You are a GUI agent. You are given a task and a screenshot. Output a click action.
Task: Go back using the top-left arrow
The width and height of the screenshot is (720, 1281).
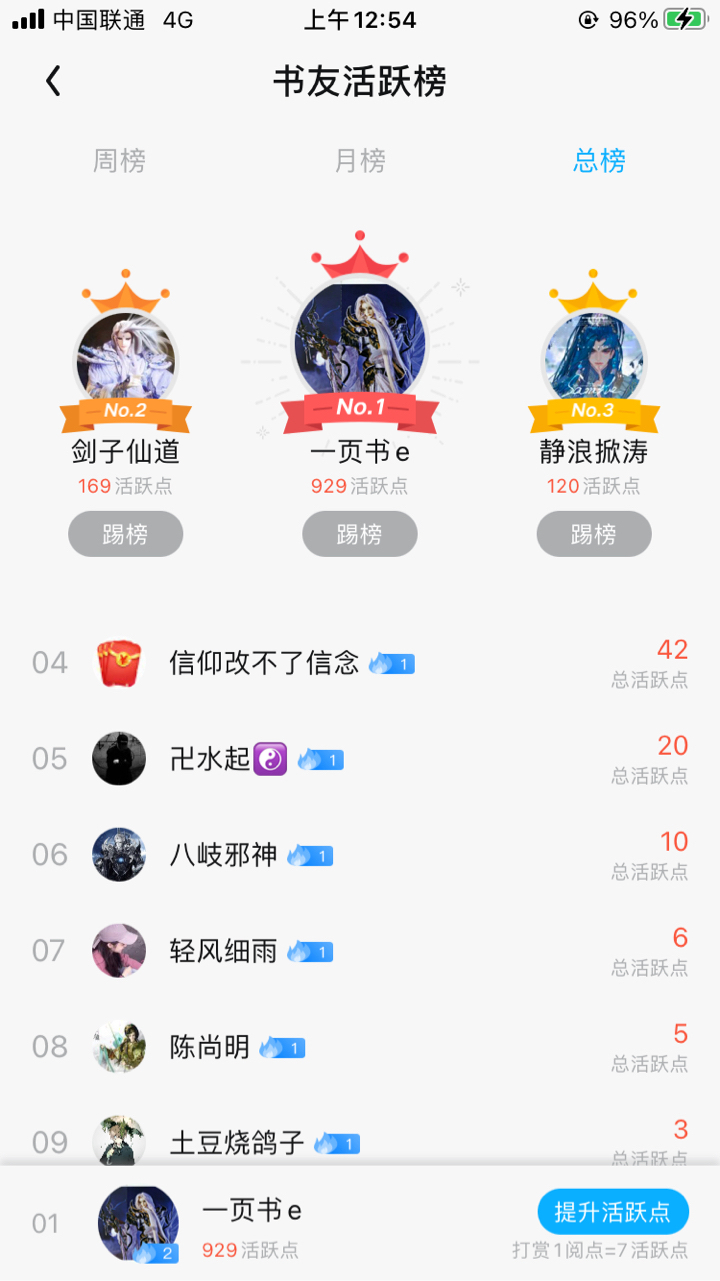[54, 81]
